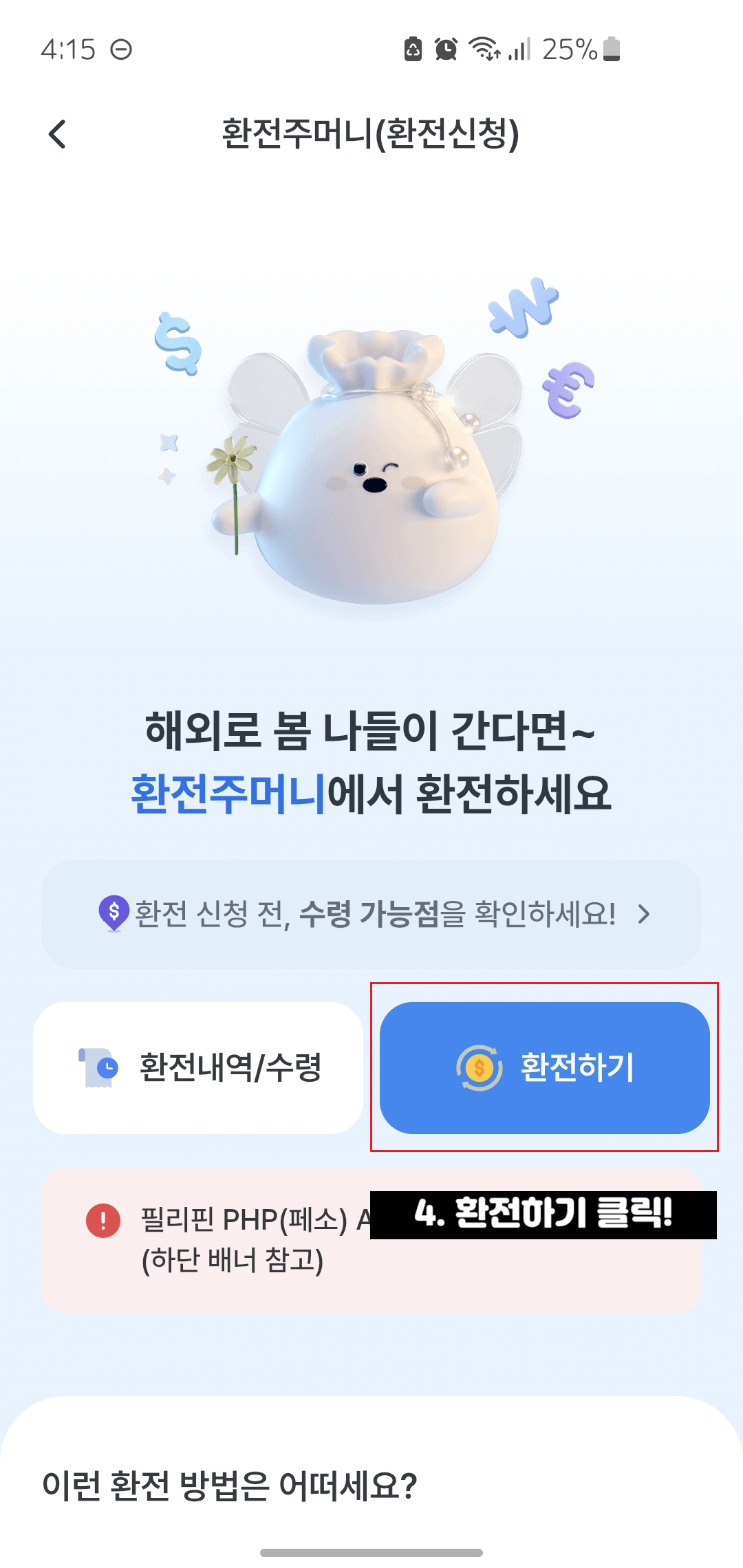Screen dimensions: 743x1568
Task: Tap the back arrow to return
Action: (58, 131)
